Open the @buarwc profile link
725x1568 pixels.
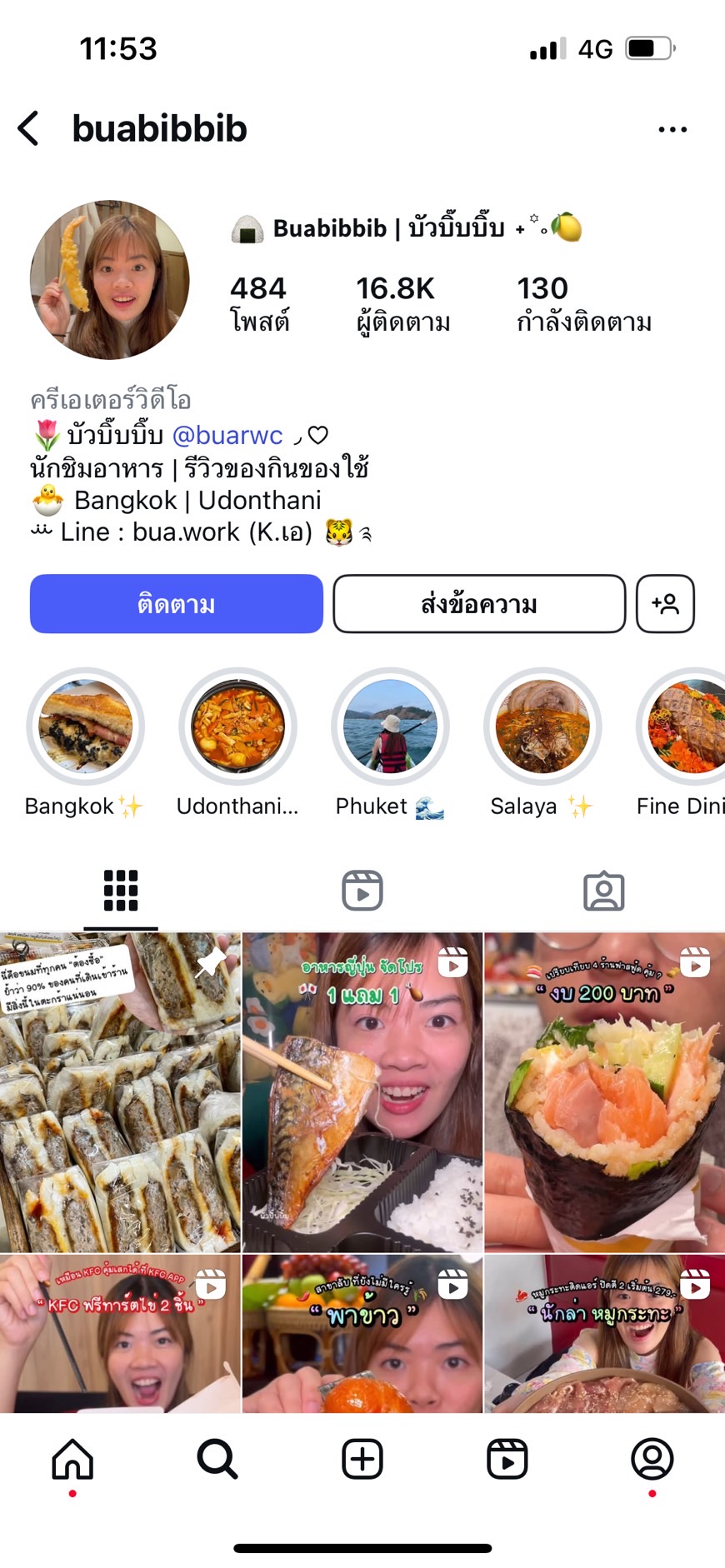click(227, 435)
